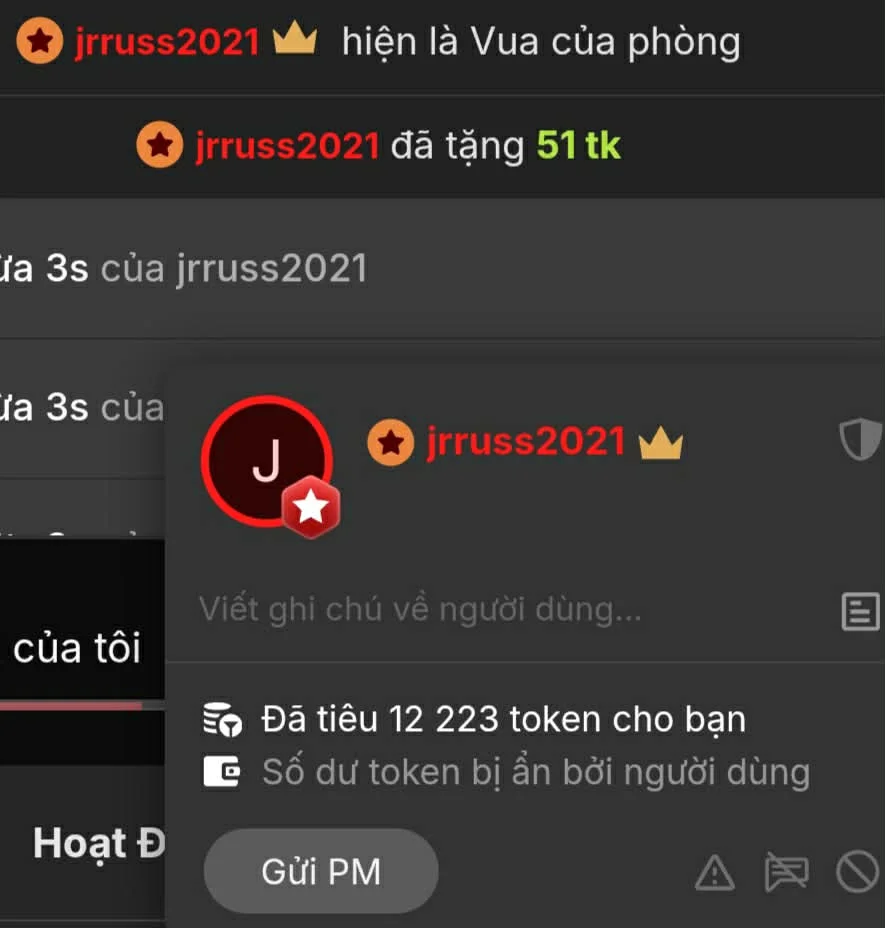This screenshot has width=885, height=928.
Task: Report user via warning triangle icon
Action: (714, 874)
